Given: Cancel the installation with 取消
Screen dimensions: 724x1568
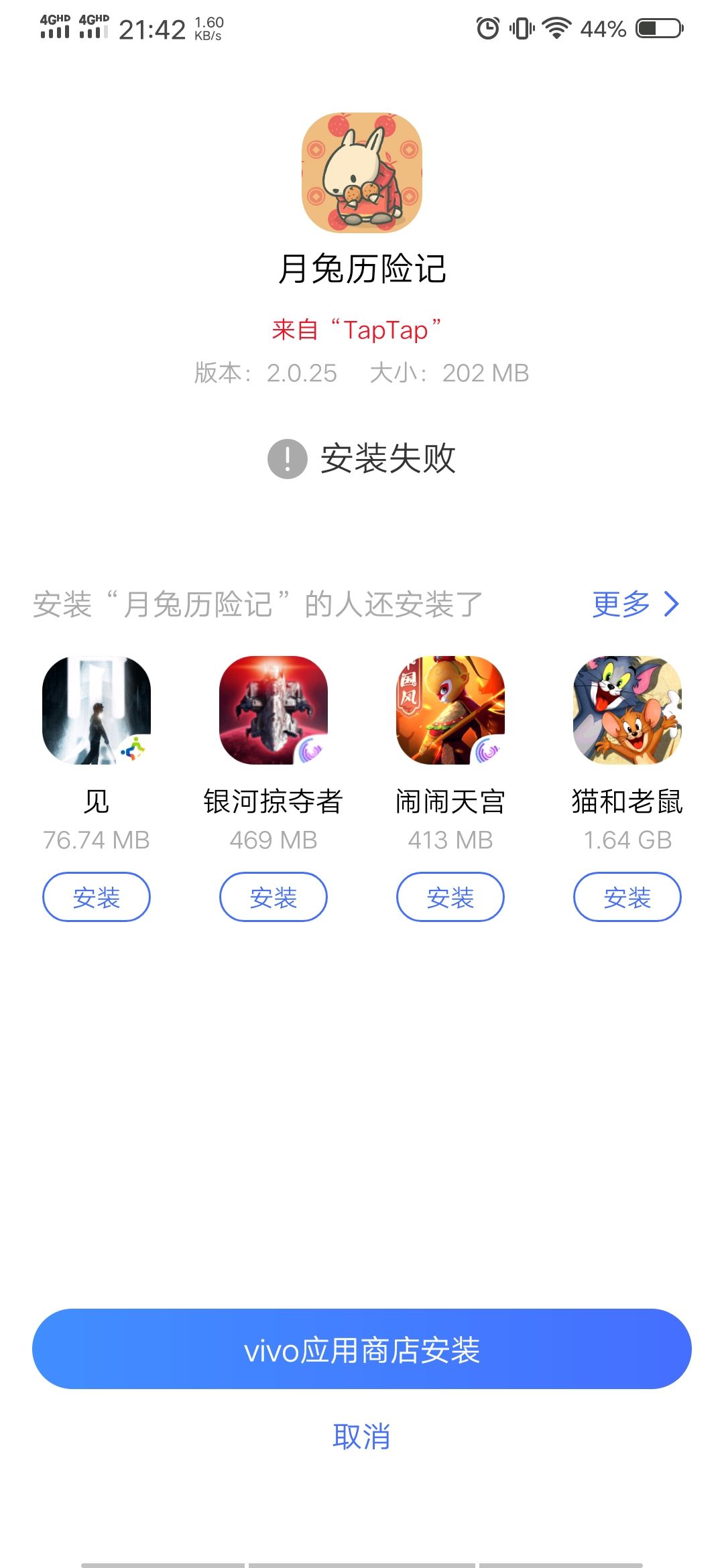Looking at the screenshot, I should 362,1437.
